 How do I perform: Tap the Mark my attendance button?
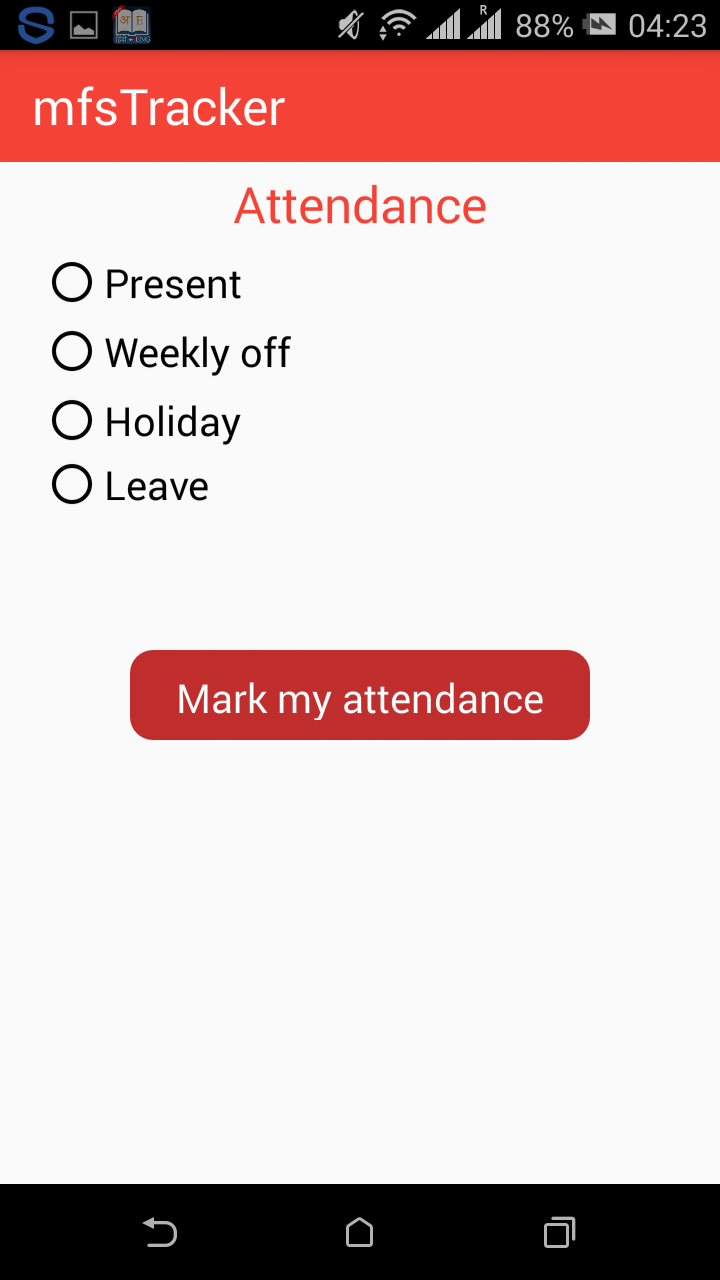pyautogui.click(x=360, y=696)
